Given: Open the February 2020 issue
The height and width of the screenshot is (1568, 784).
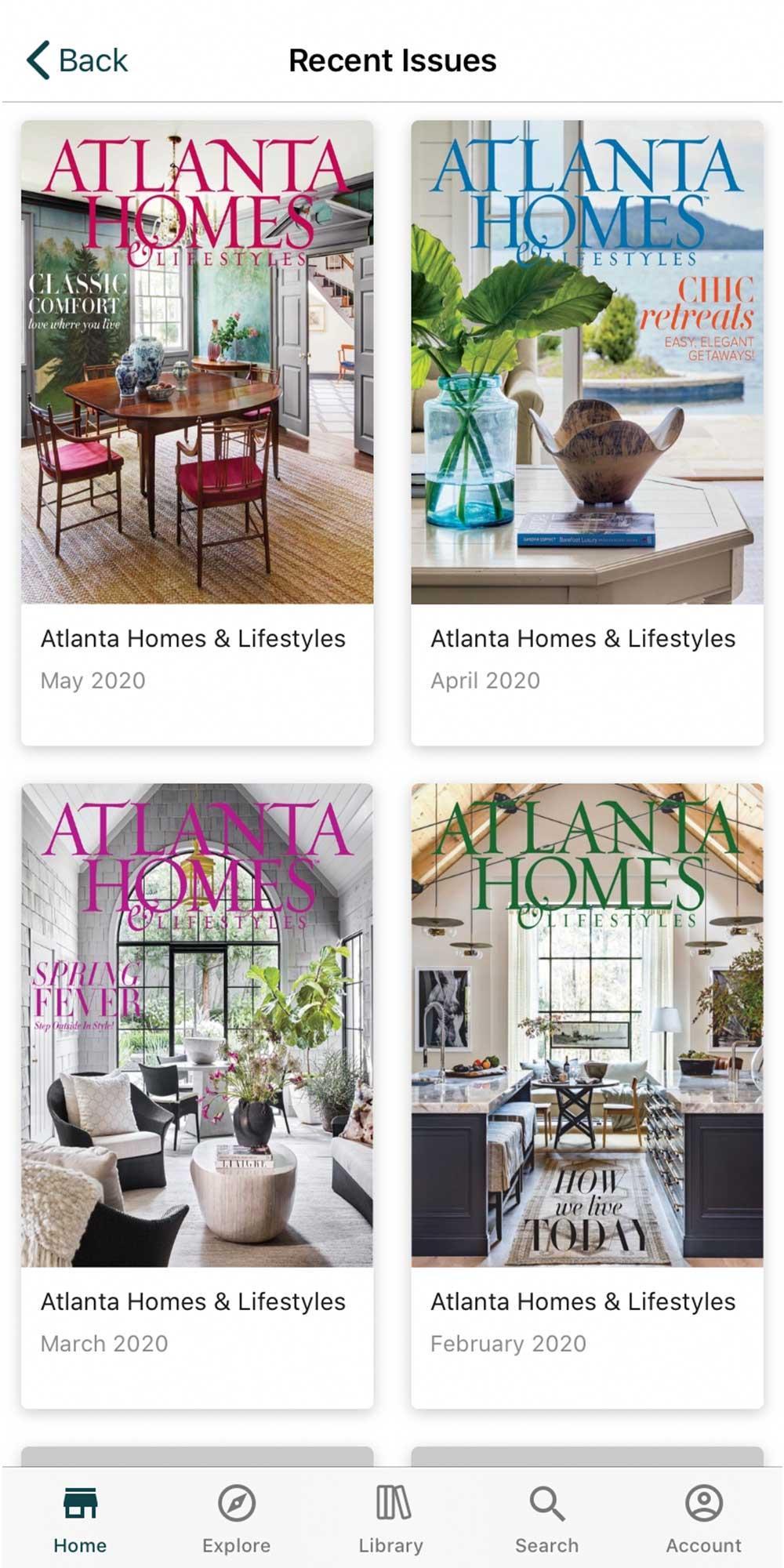Looking at the screenshot, I should [x=586, y=1025].
